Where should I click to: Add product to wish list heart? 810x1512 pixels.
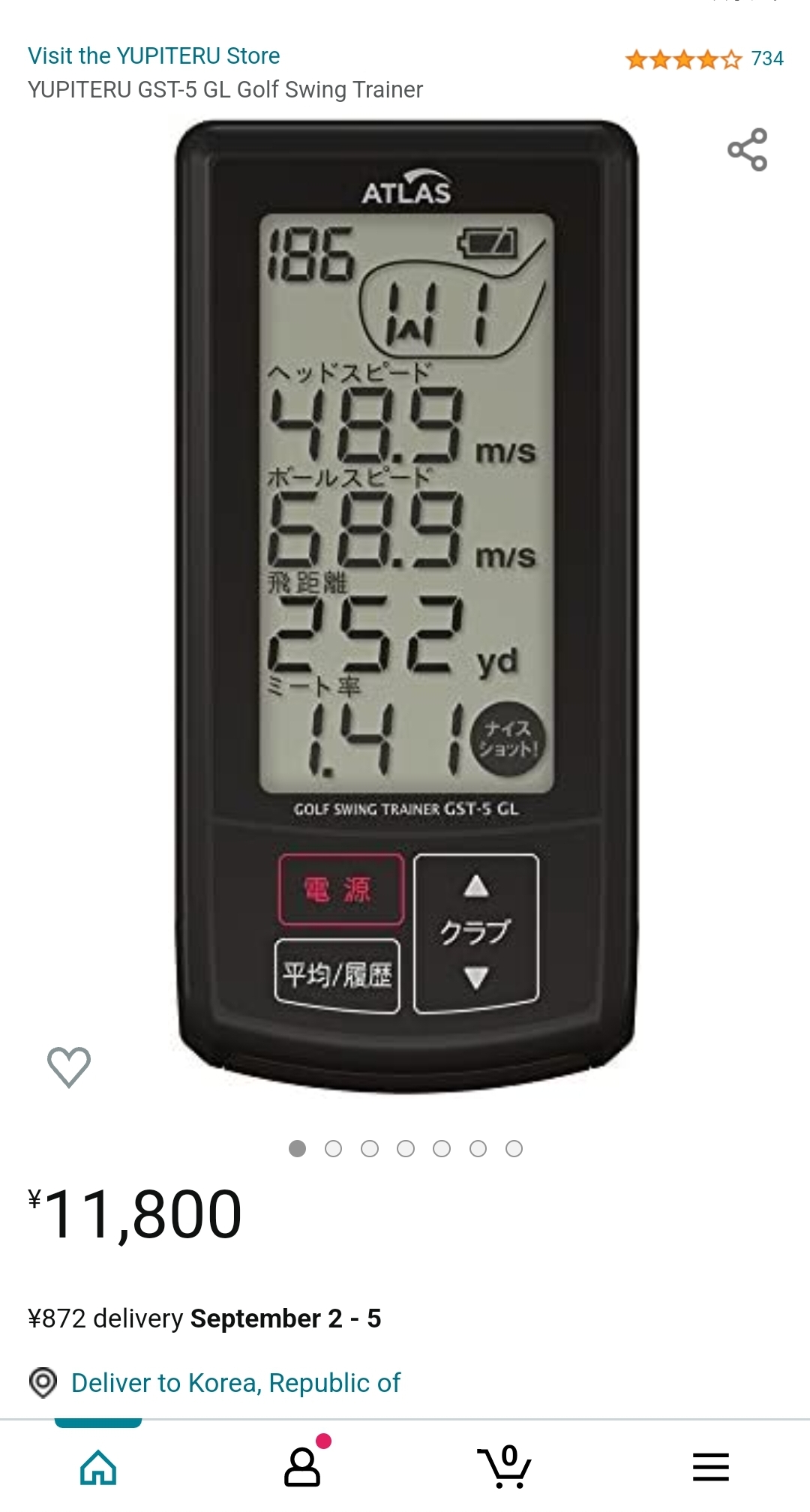pos(69,1066)
